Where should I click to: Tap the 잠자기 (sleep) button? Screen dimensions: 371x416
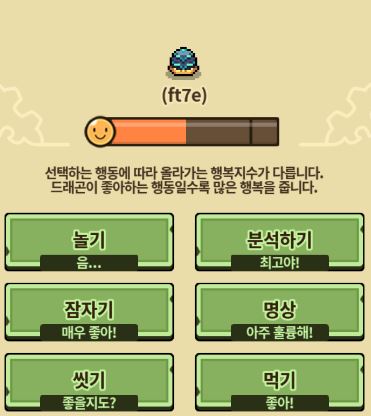(x=89, y=312)
